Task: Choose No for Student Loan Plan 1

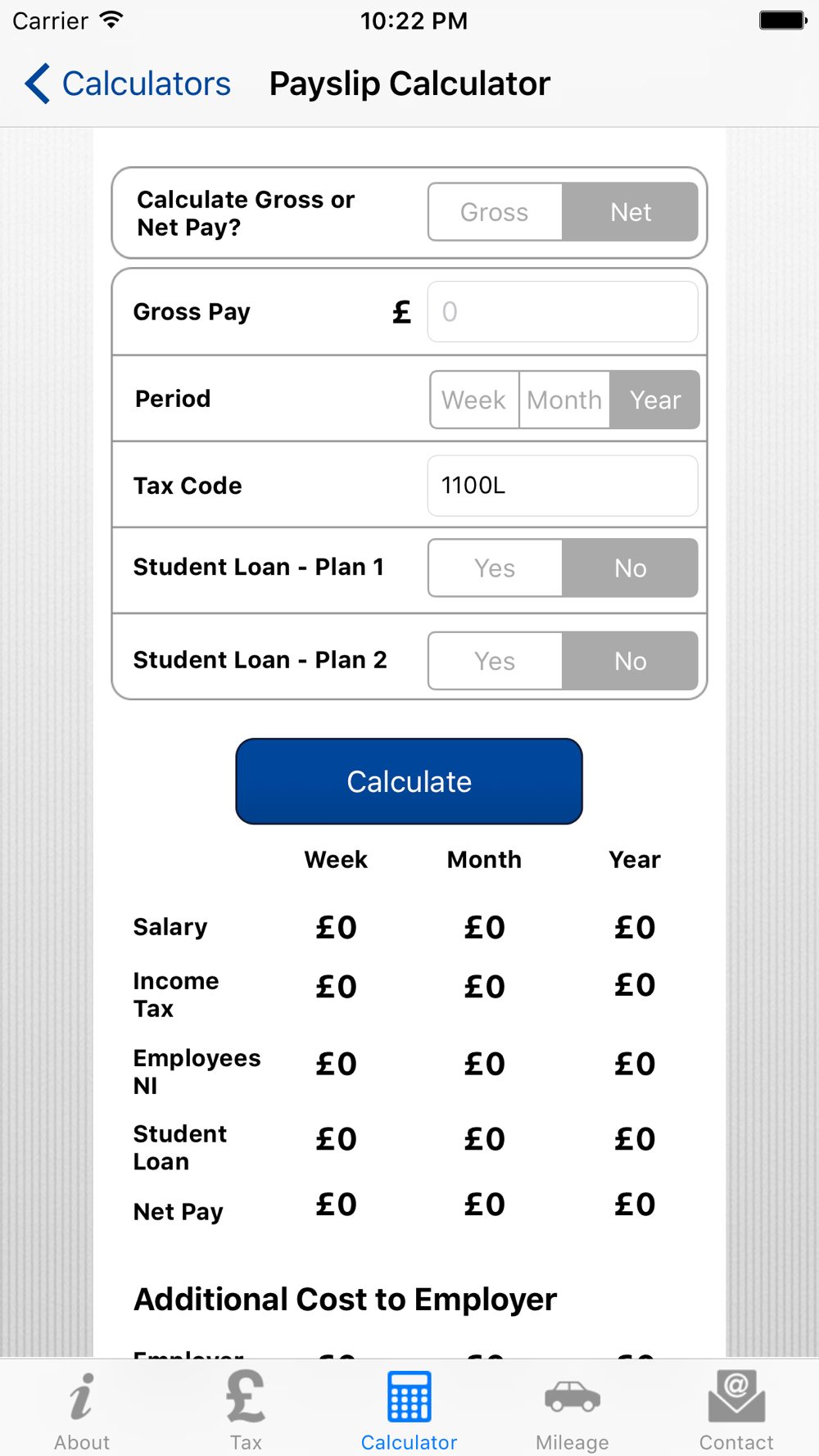Action: tap(631, 568)
